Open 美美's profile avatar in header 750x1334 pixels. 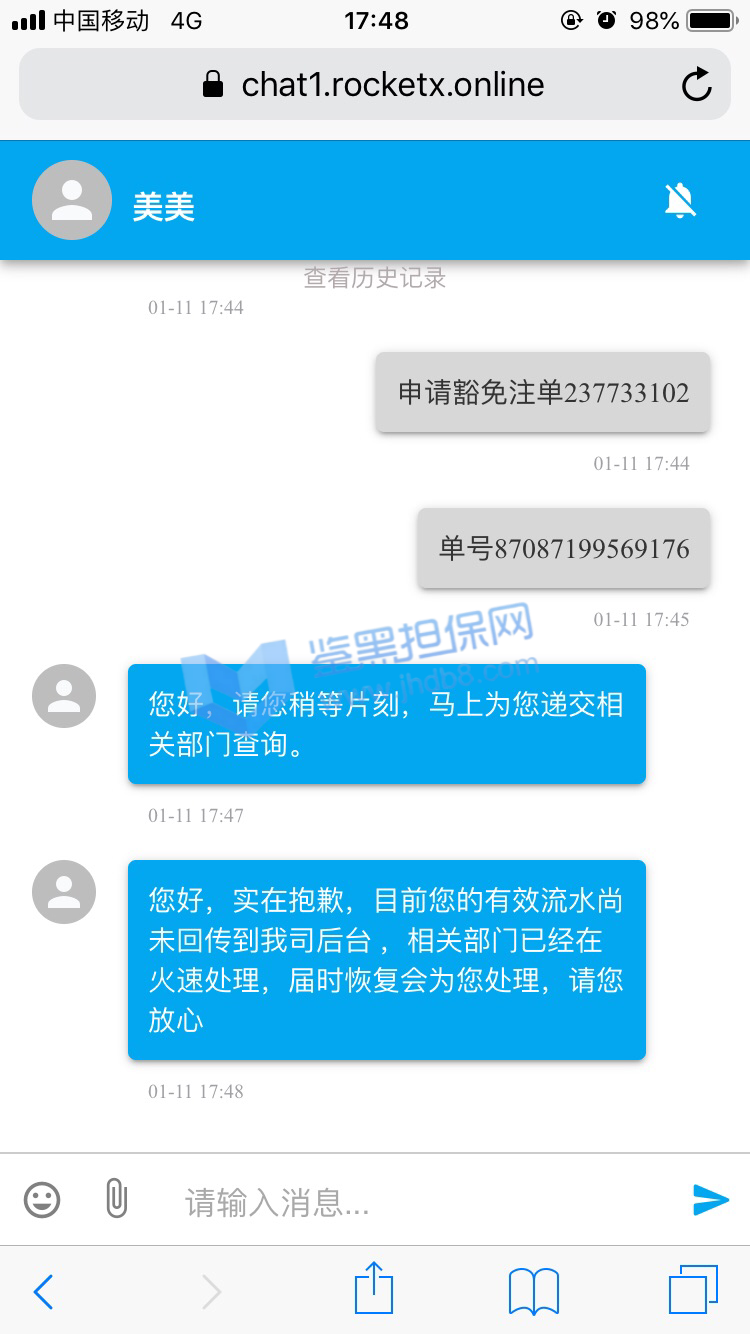click(x=72, y=200)
